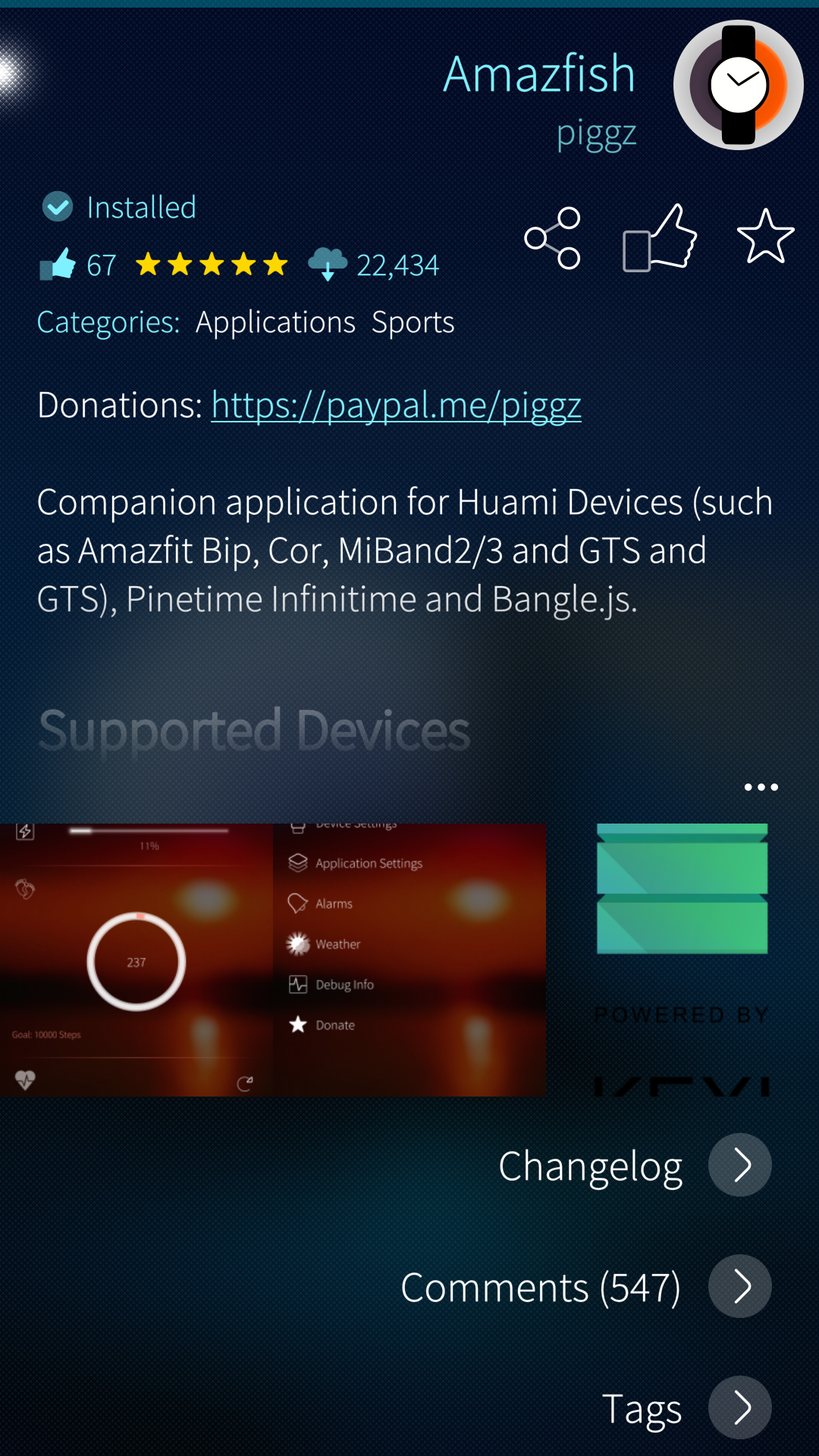The height and width of the screenshot is (1456, 819).
Task: Share the Amazfish app
Action: tap(553, 238)
